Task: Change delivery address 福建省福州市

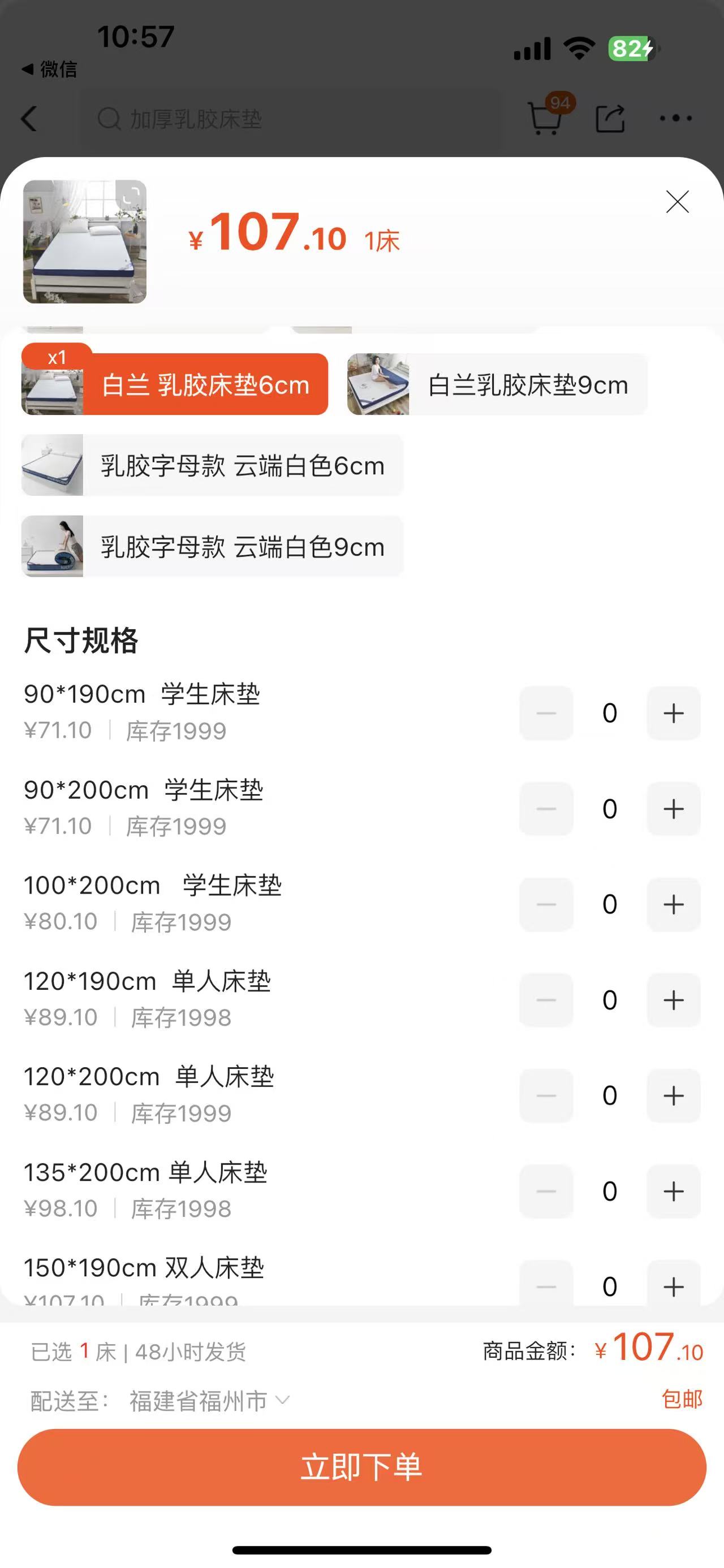Action: (208, 1401)
